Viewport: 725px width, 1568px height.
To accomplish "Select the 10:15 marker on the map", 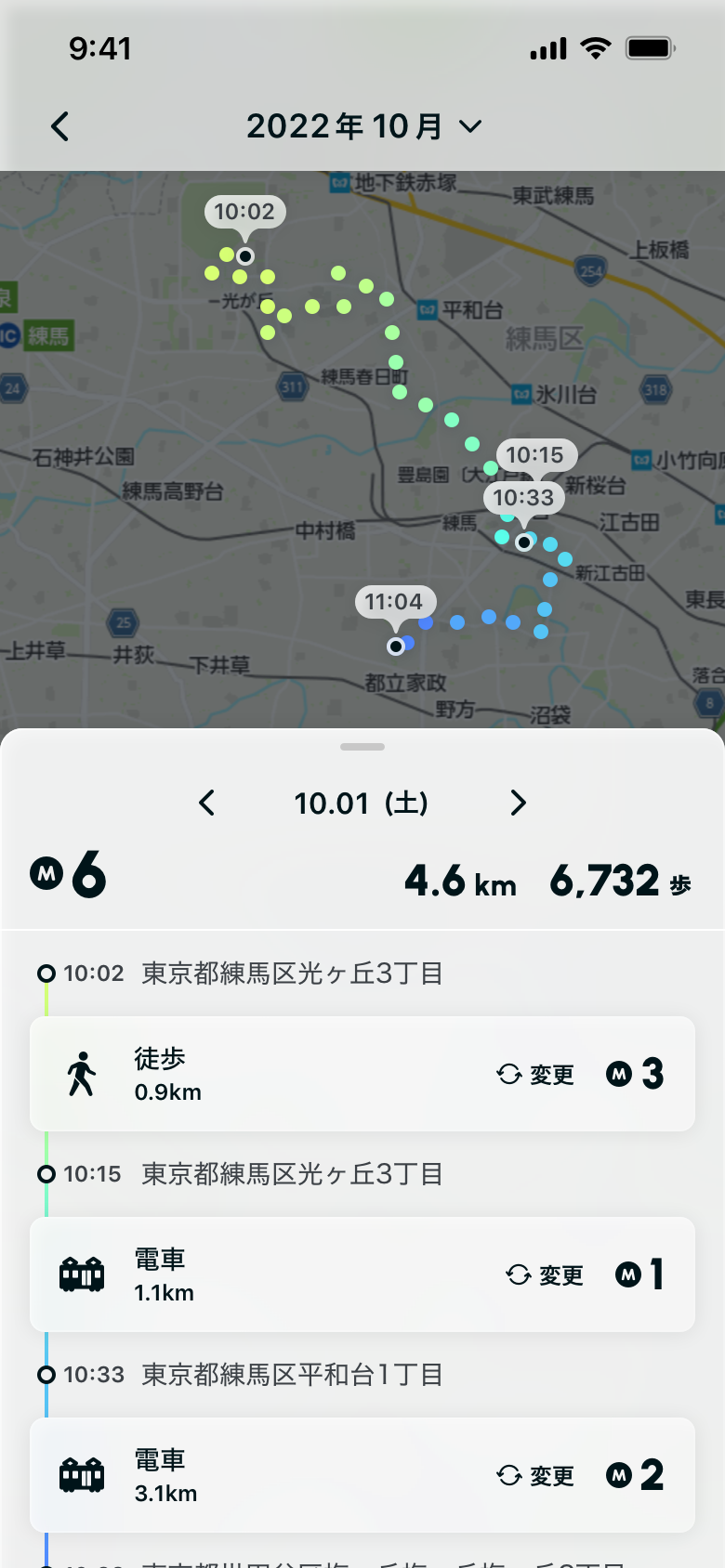I will coord(534,455).
